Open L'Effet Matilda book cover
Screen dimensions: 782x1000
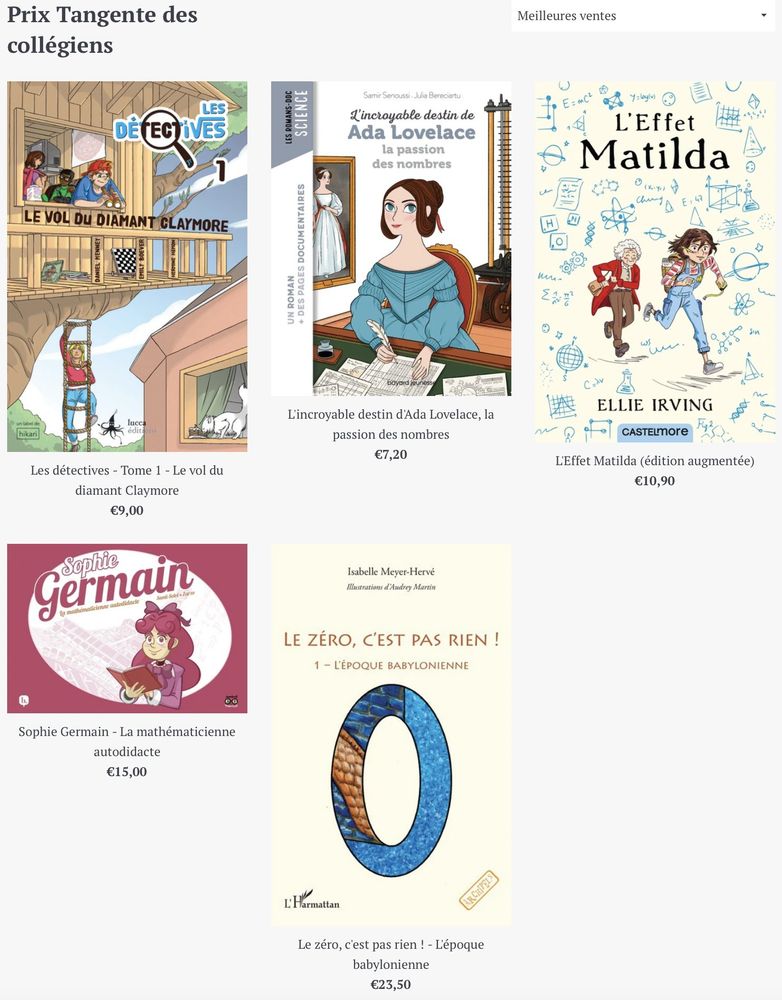pos(655,262)
